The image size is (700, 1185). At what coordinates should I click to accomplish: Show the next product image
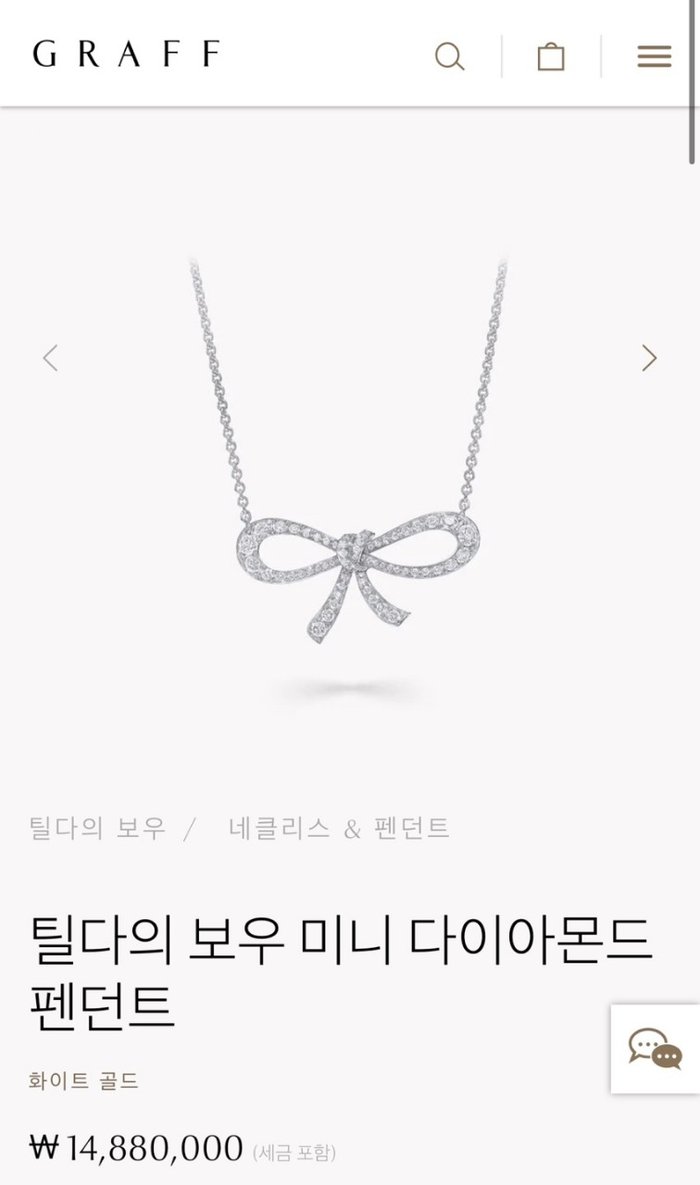(x=649, y=357)
